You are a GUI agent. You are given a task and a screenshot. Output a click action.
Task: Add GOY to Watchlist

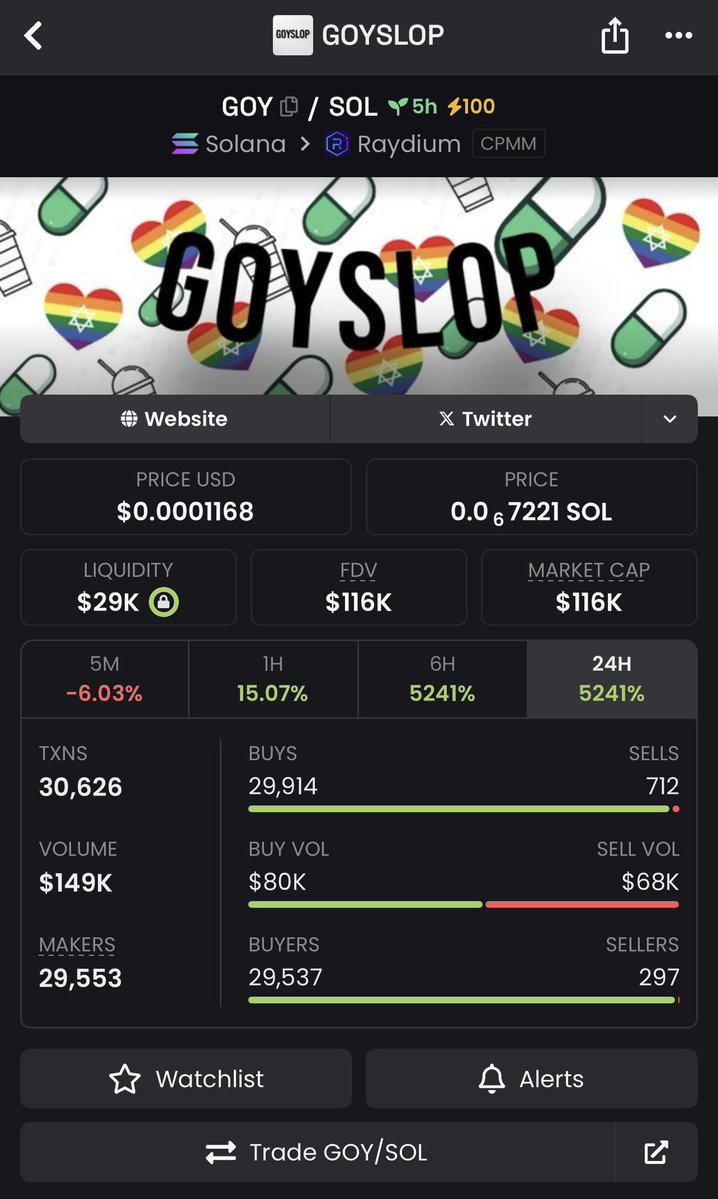(186, 1078)
